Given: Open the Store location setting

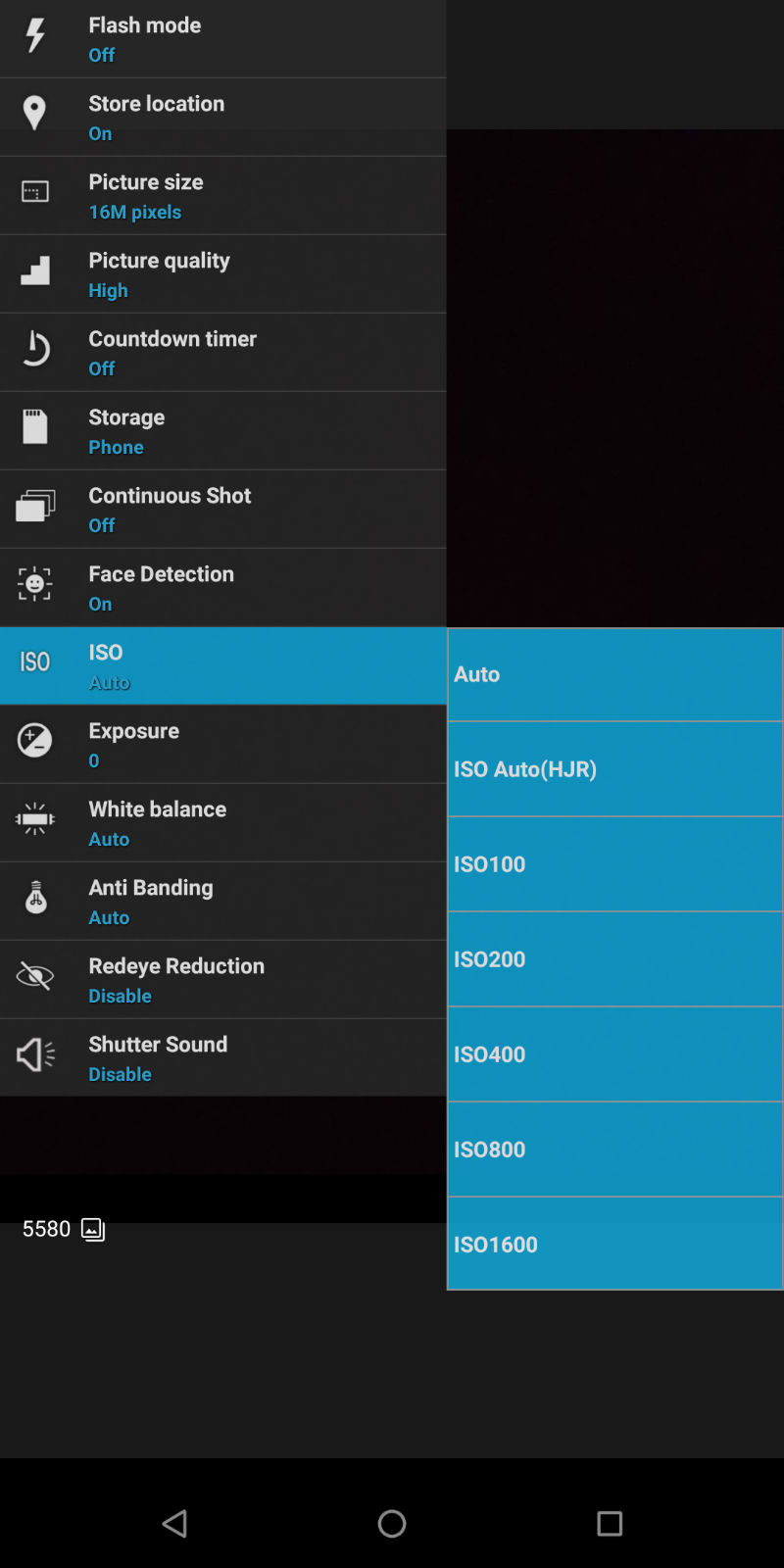Looking at the screenshot, I should tap(222, 118).
